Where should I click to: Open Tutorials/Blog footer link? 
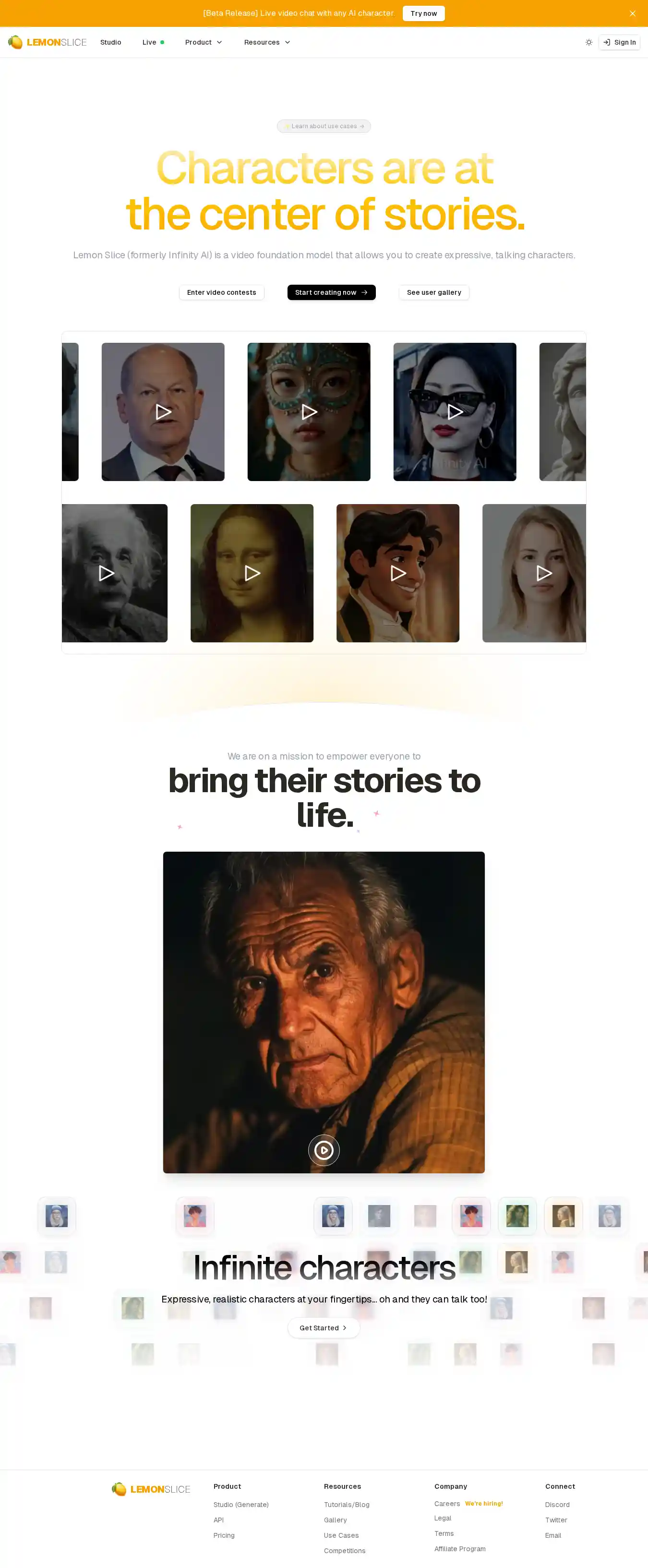click(346, 1504)
